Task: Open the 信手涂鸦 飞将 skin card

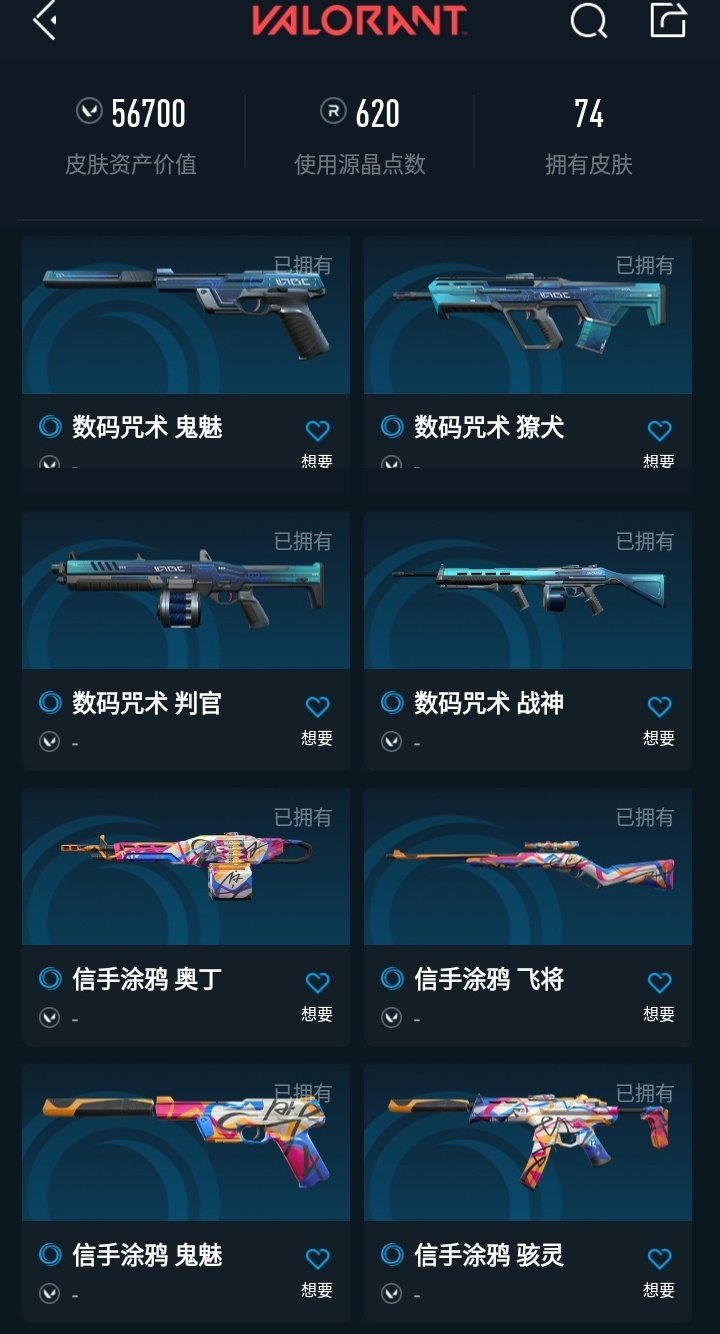Action: (528, 868)
